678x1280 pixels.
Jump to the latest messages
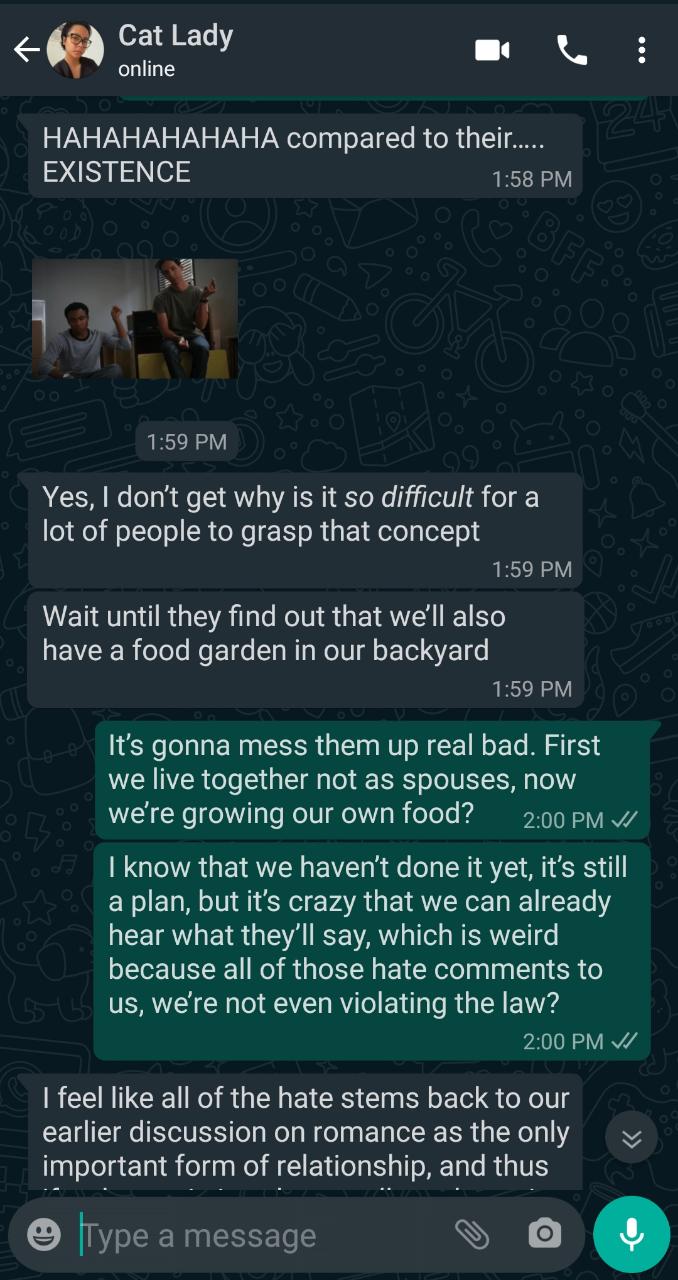(x=631, y=1138)
